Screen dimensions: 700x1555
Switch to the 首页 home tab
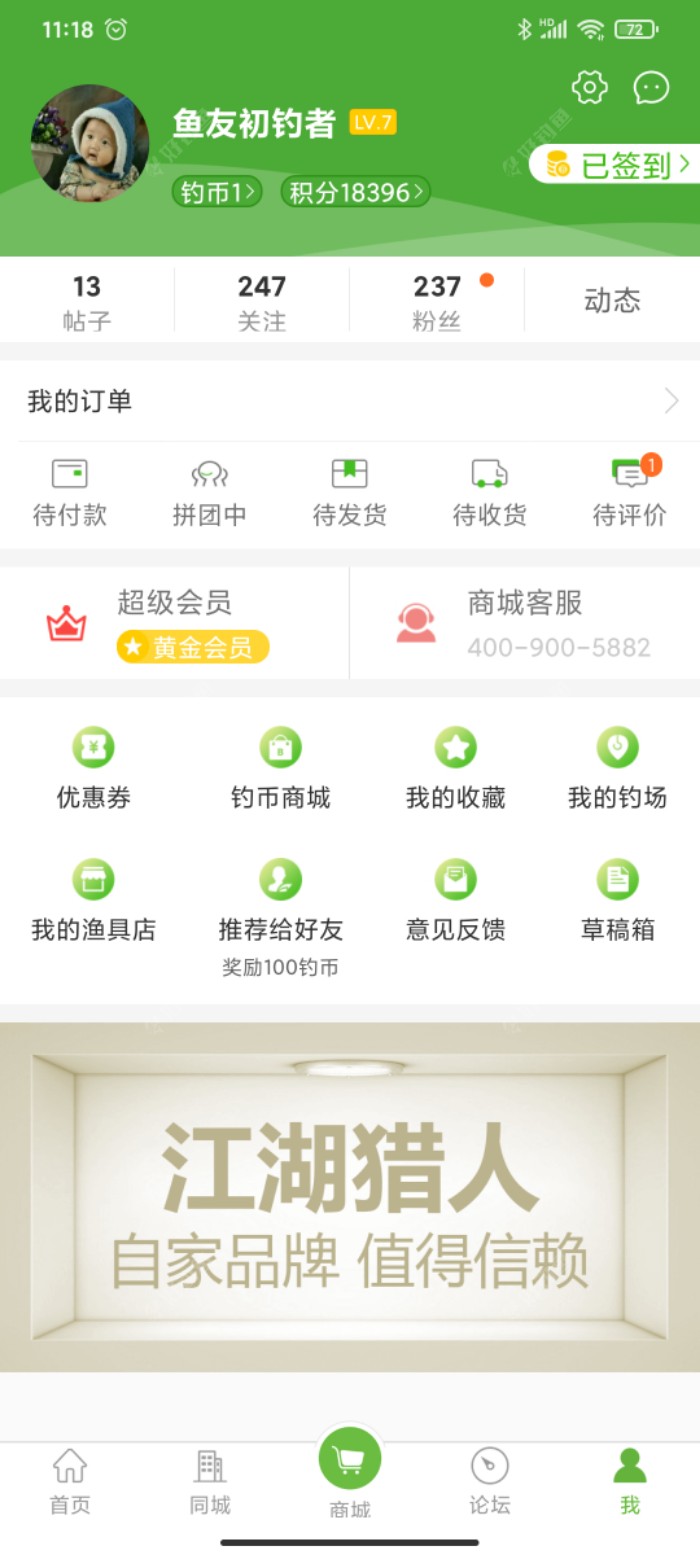[x=70, y=1482]
